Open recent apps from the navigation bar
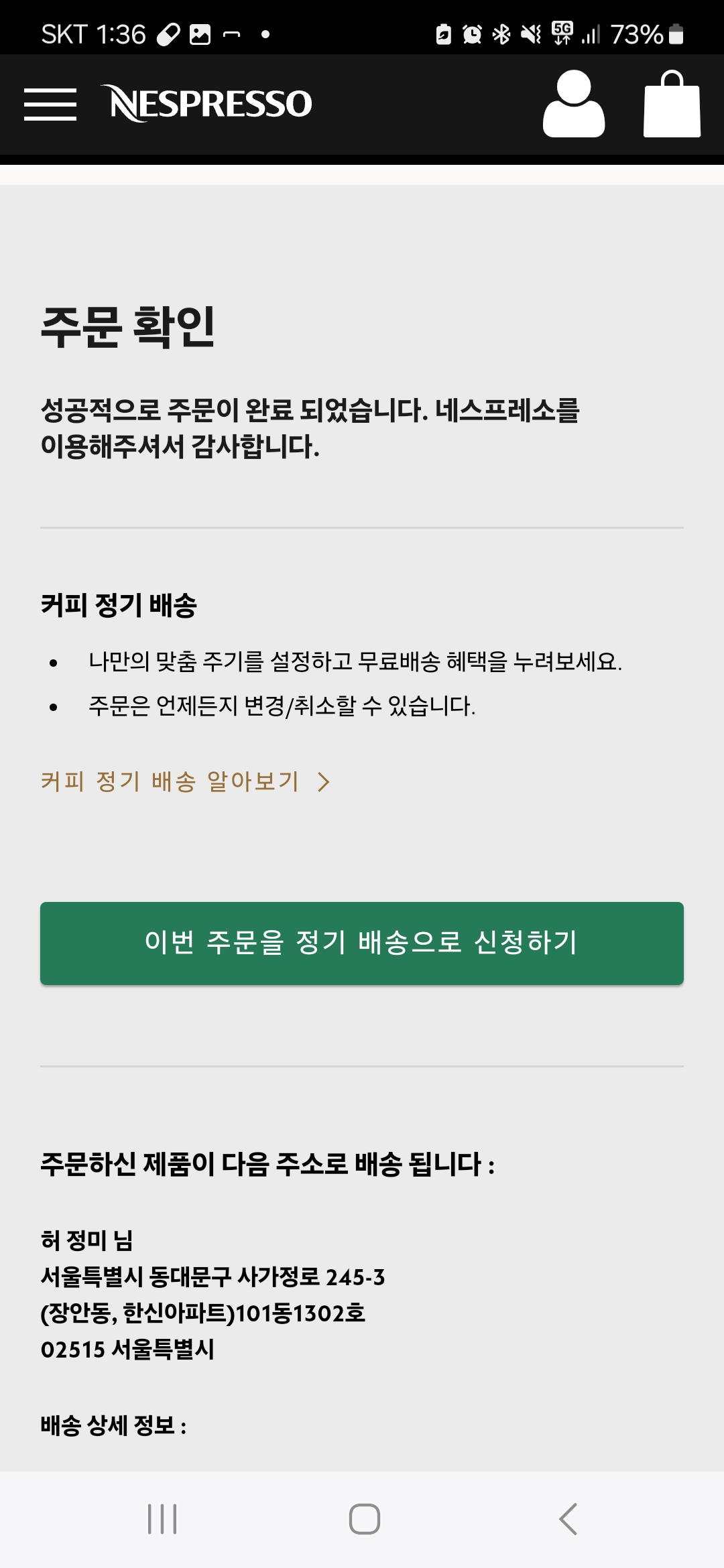 pyautogui.click(x=162, y=1518)
